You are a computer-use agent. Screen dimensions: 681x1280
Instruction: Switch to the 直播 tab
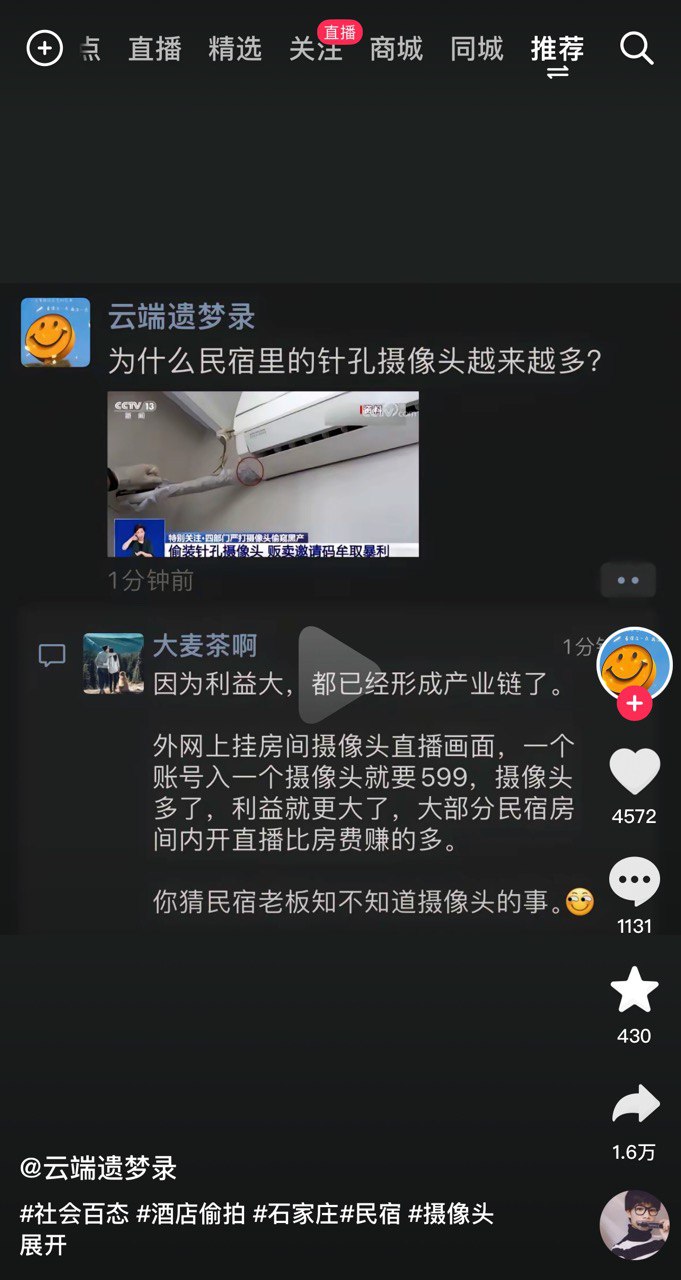pyautogui.click(x=154, y=48)
